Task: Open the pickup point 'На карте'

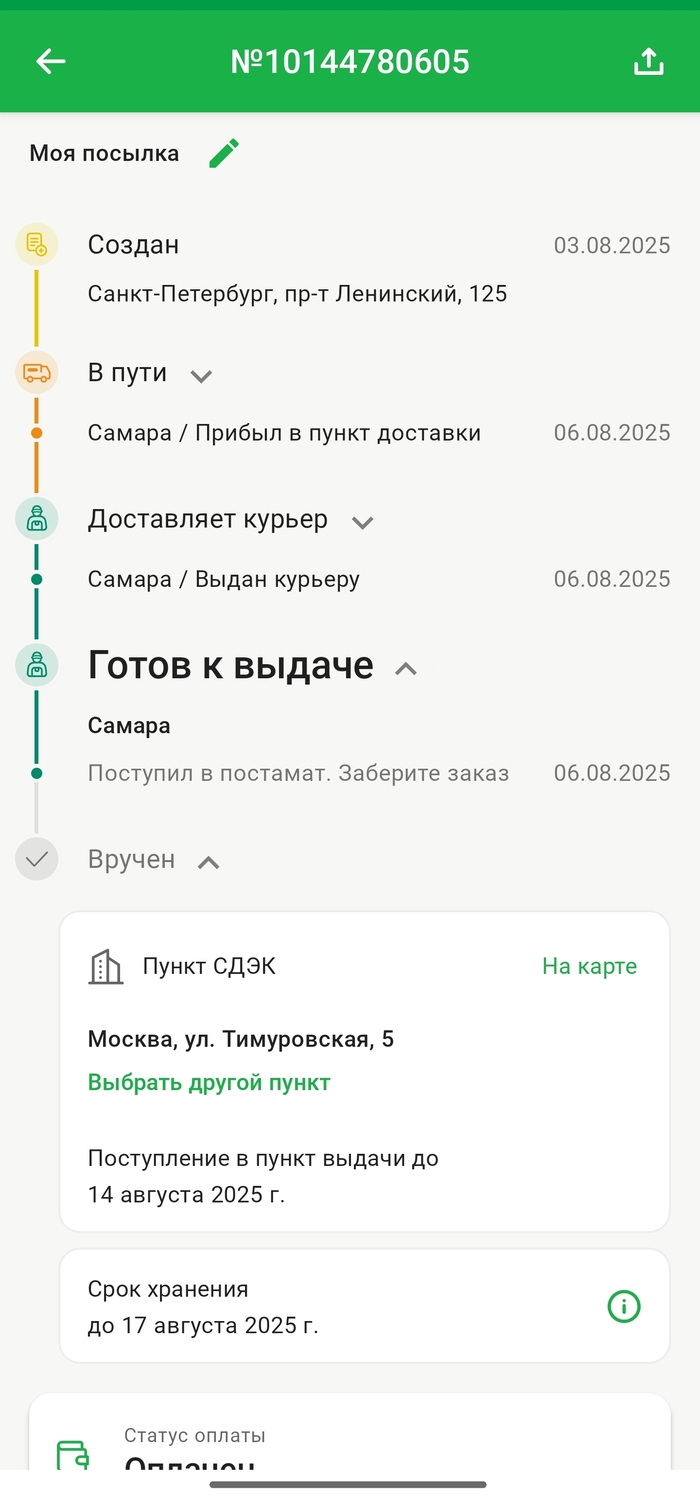Action: [589, 966]
